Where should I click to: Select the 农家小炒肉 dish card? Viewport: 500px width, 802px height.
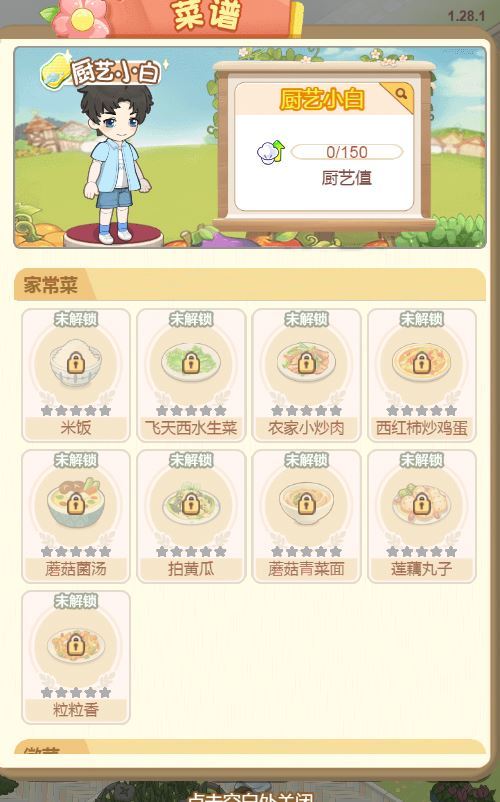(x=306, y=375)
